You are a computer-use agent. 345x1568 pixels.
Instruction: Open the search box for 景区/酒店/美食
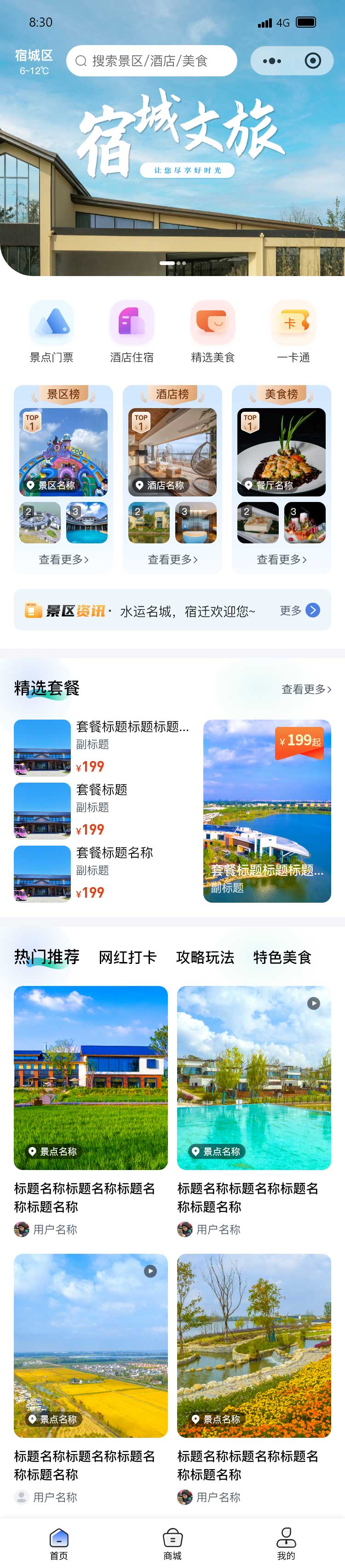point(151,61)
